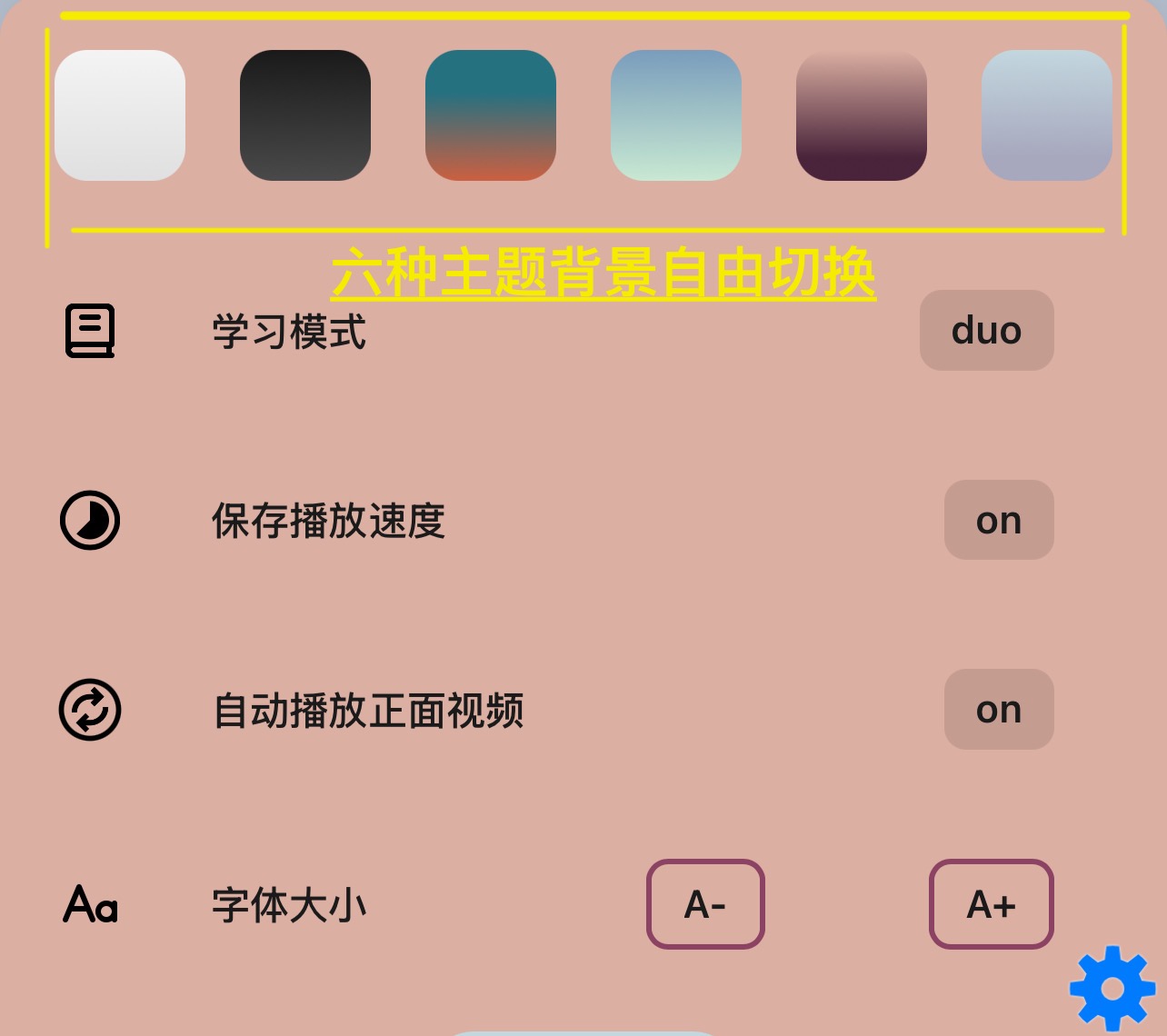
Task: Toggle 保存播放速度 off
Action: coord(999,521)
